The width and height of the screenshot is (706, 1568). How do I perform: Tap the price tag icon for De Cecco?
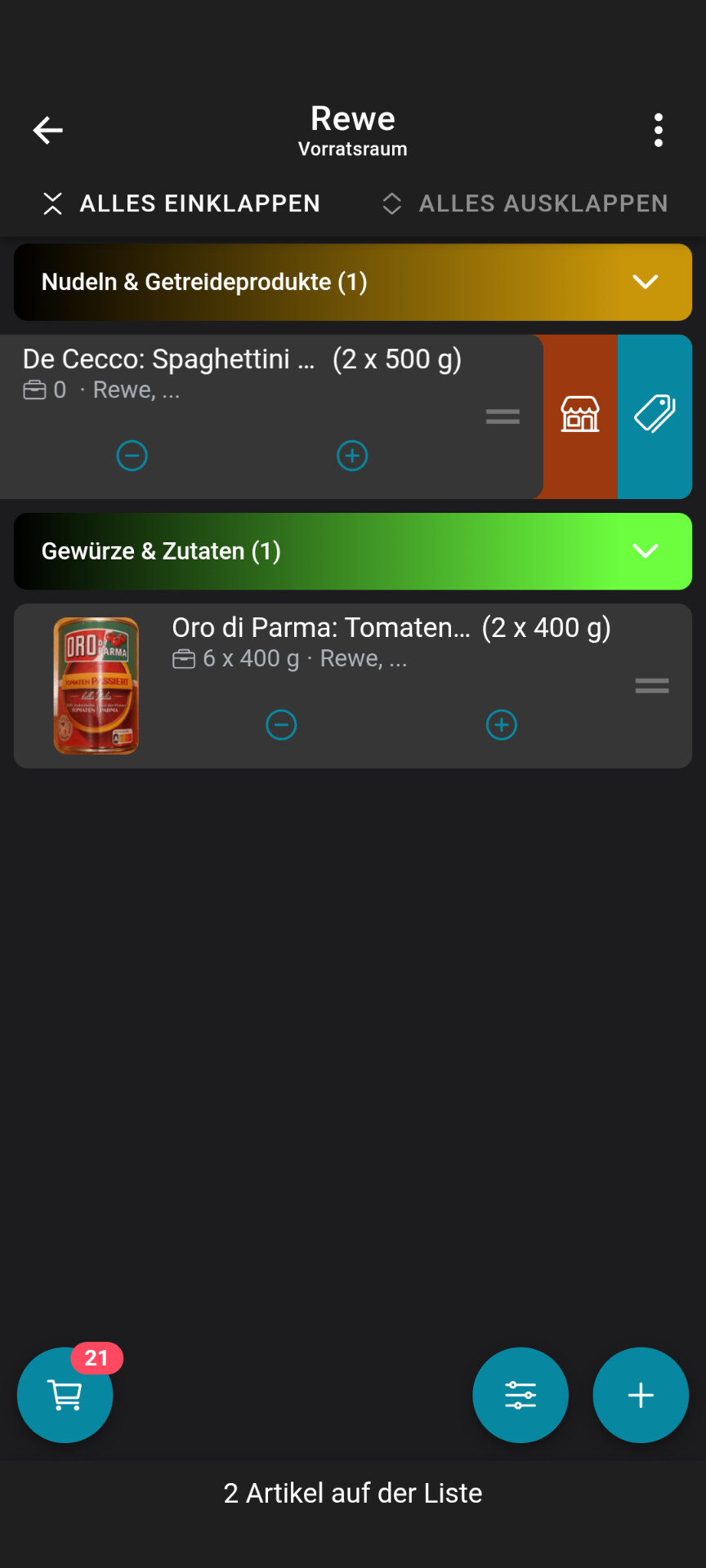[655, 415]
